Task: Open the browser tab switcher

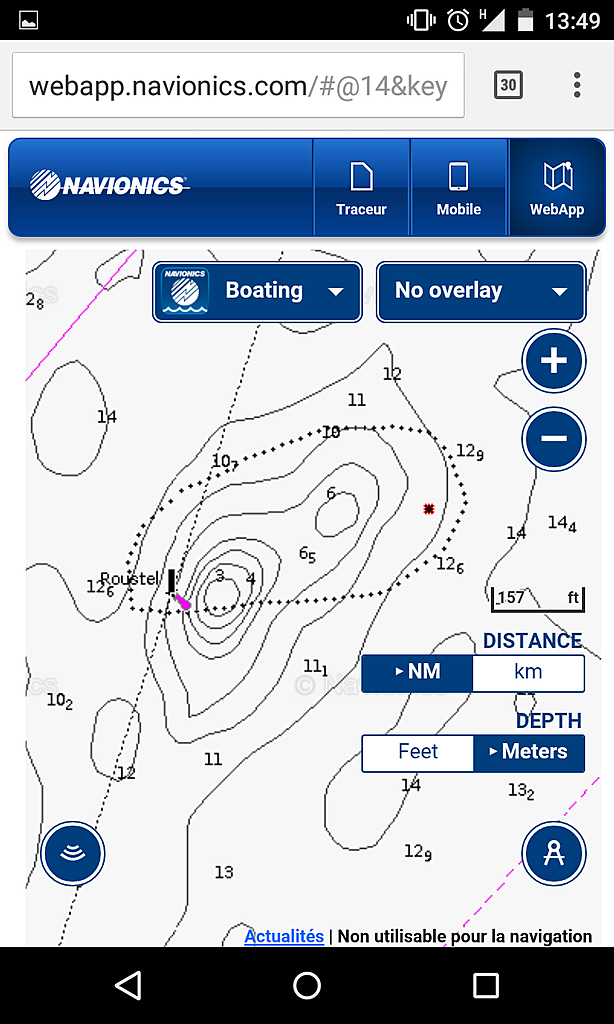Action: pos(508,85)
